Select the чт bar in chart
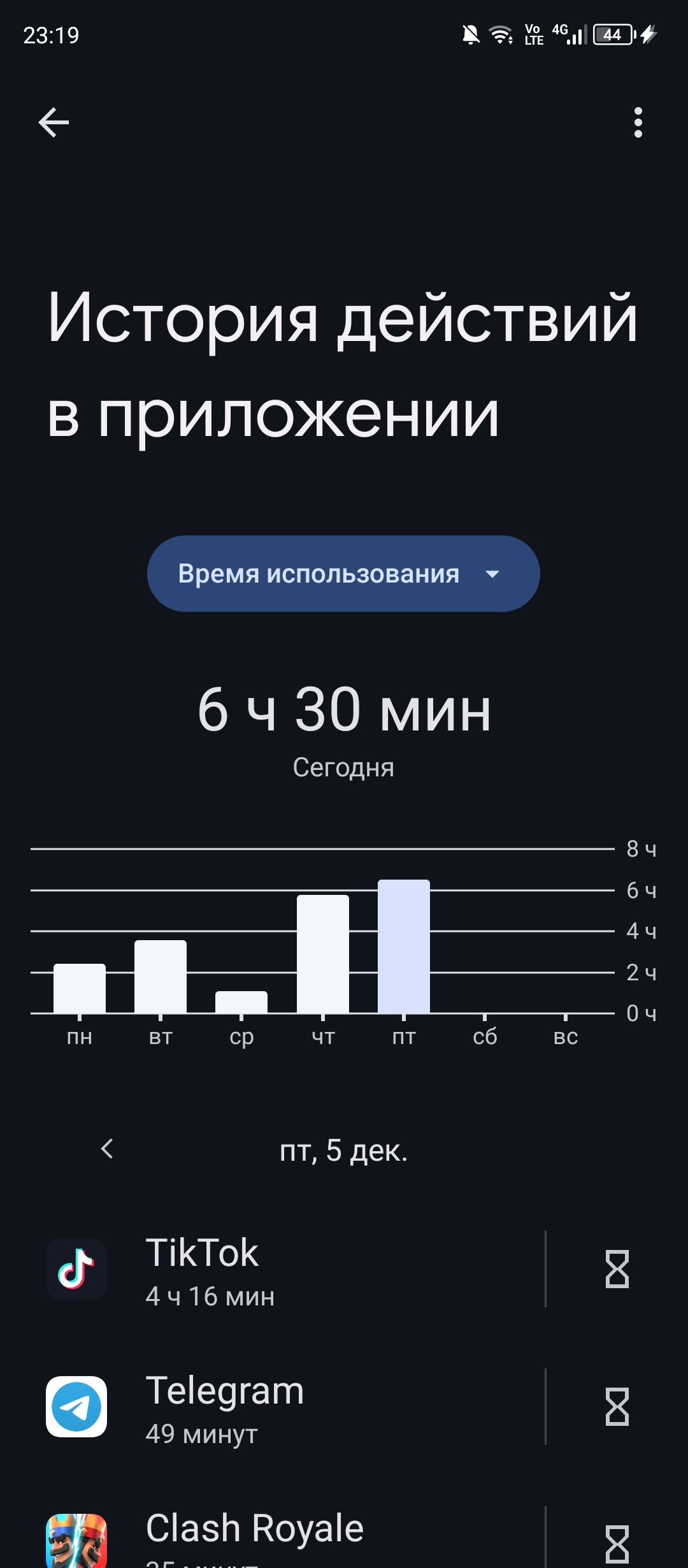The height and width of the screenshot is (1568, 688). tap(323, 954)
